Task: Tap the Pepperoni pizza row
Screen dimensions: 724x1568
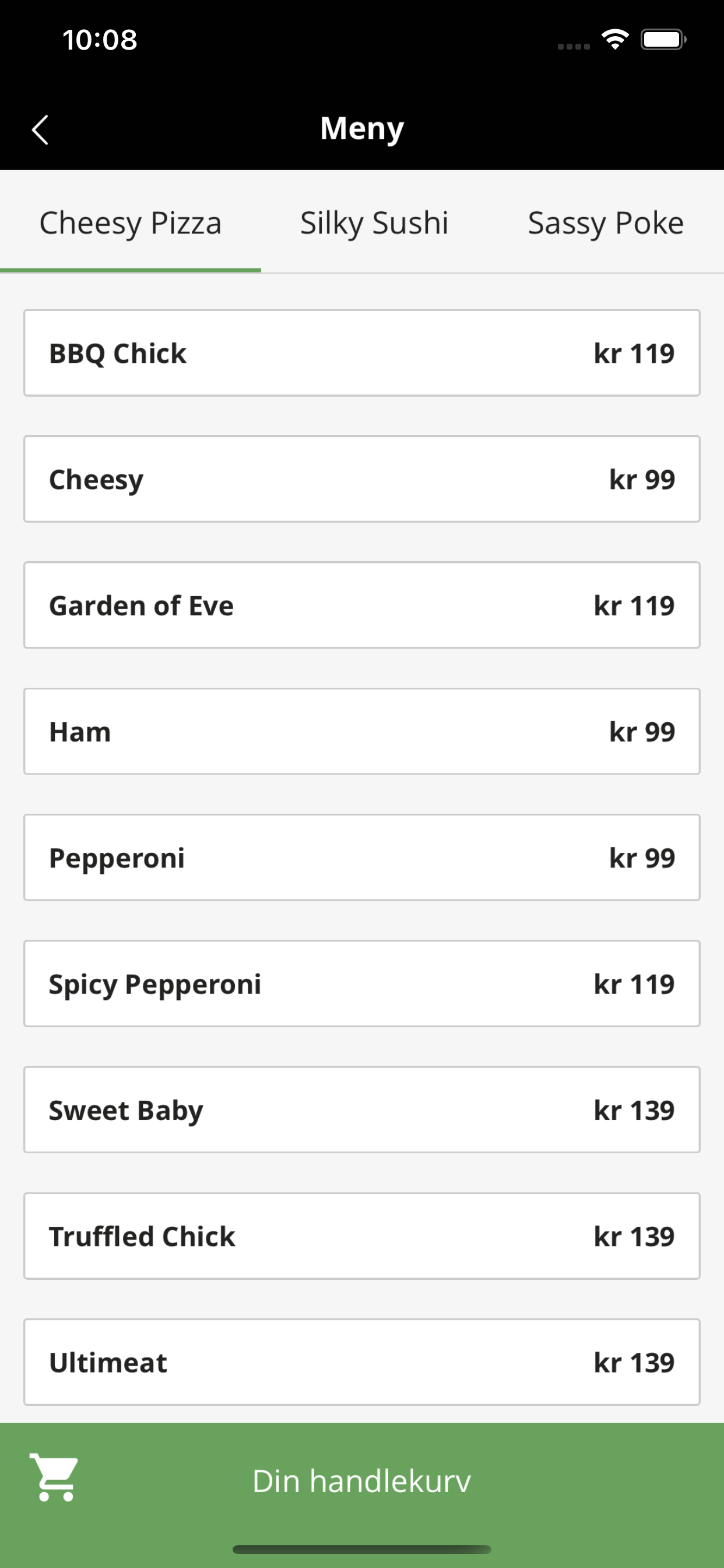Action: (x=362, y=857)
